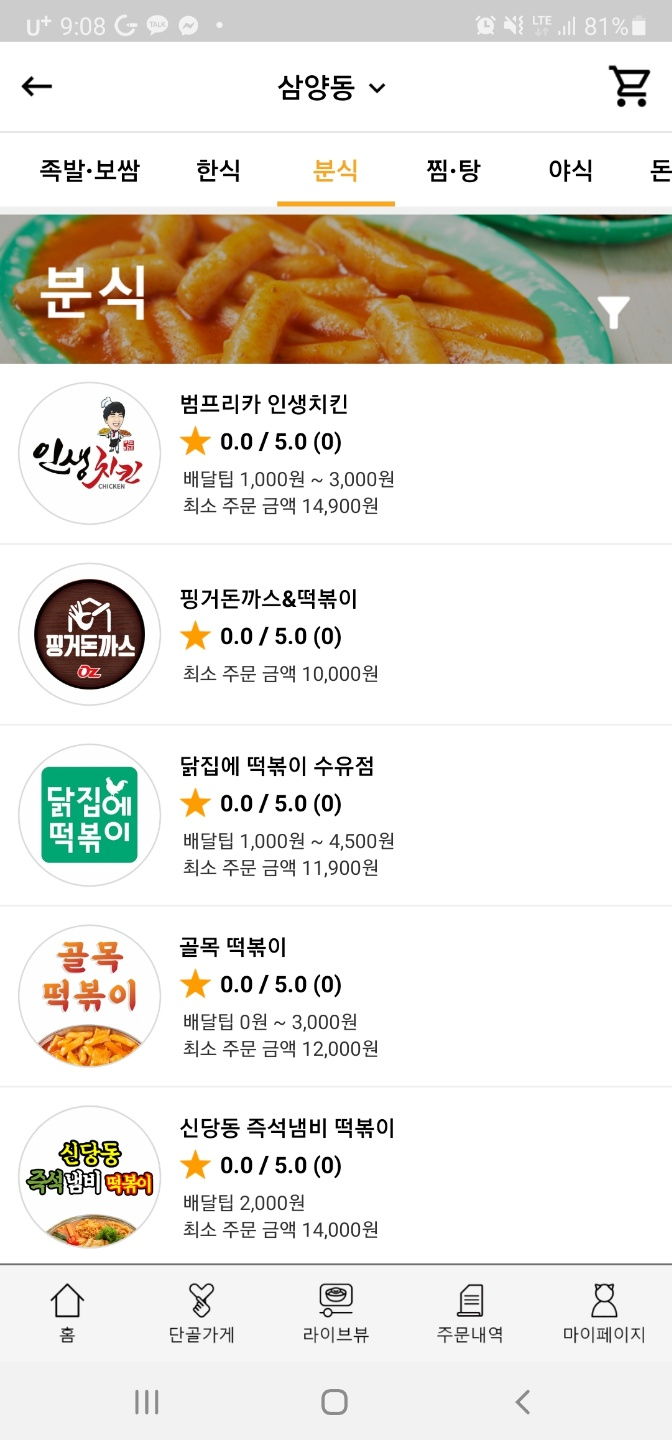Viewport: 672px width, 1440px height.
Task: Switch to the 찜·탕 tab
Action: pos(453,171)
